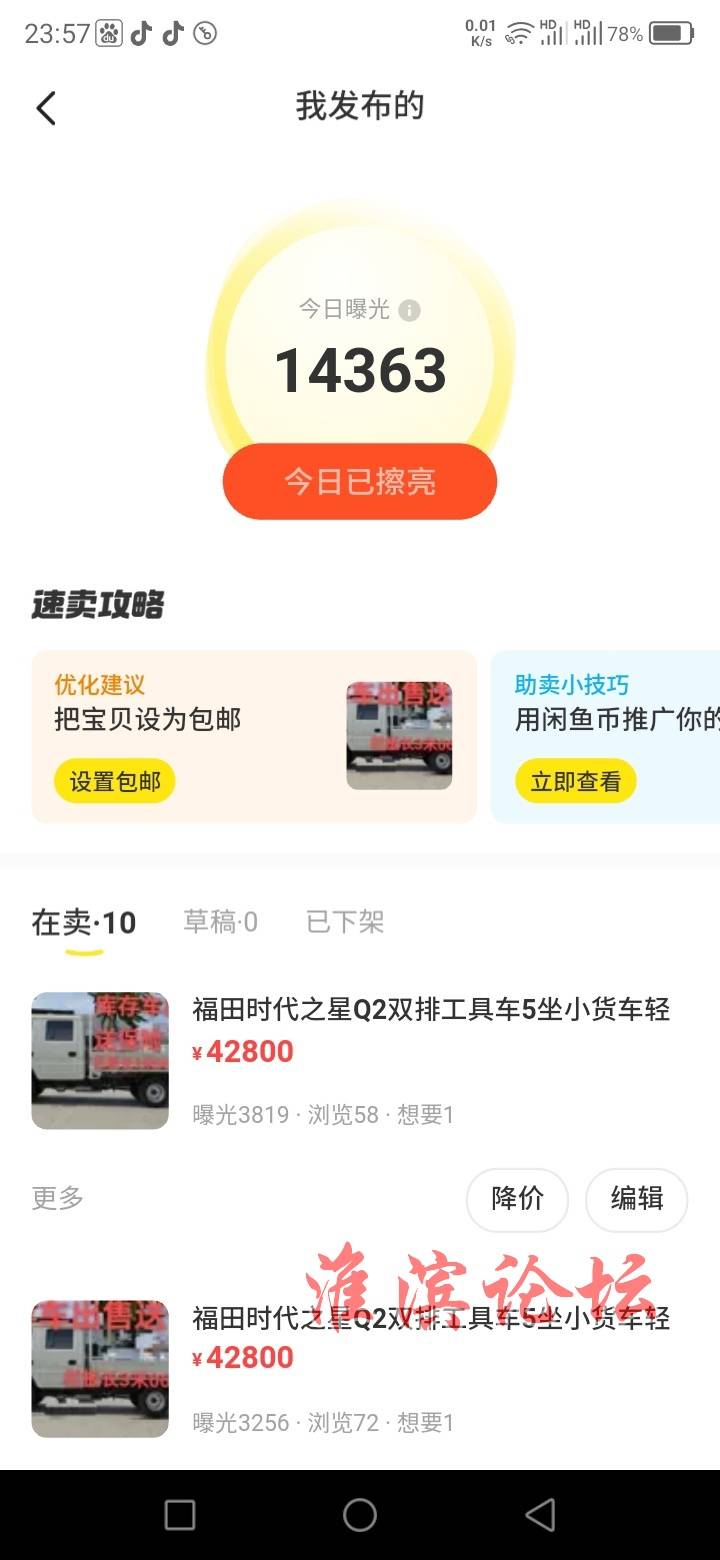
Task: Tap 降价 to lower the price
Action: (x=517, y=1199)
